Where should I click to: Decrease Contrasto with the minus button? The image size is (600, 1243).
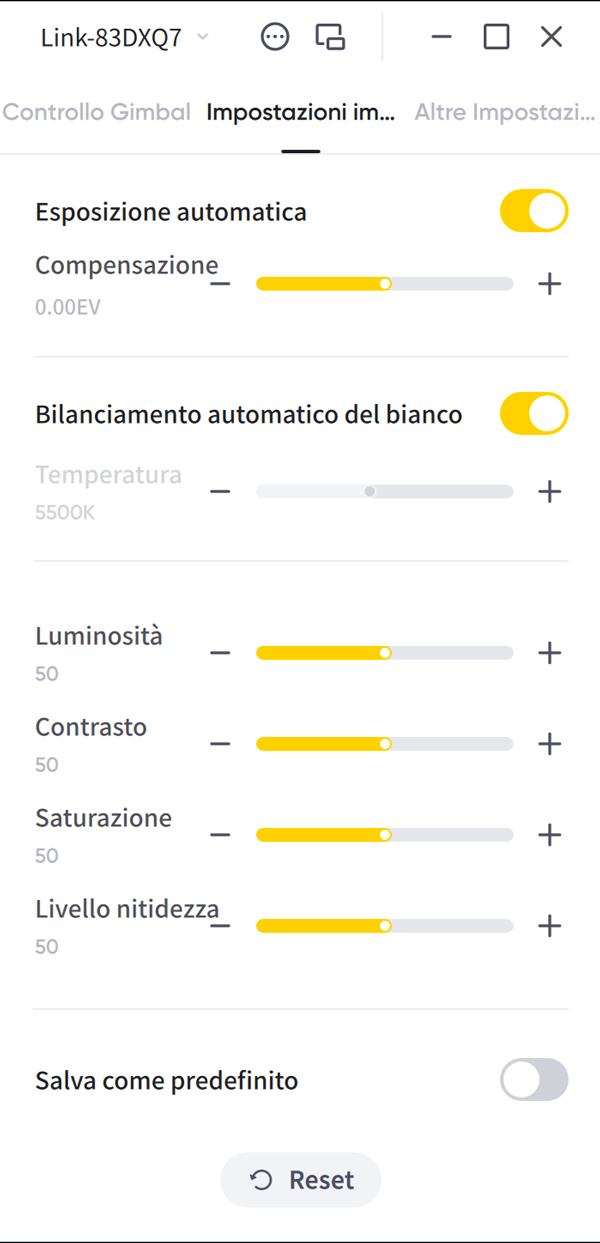(x=220, y=744)
